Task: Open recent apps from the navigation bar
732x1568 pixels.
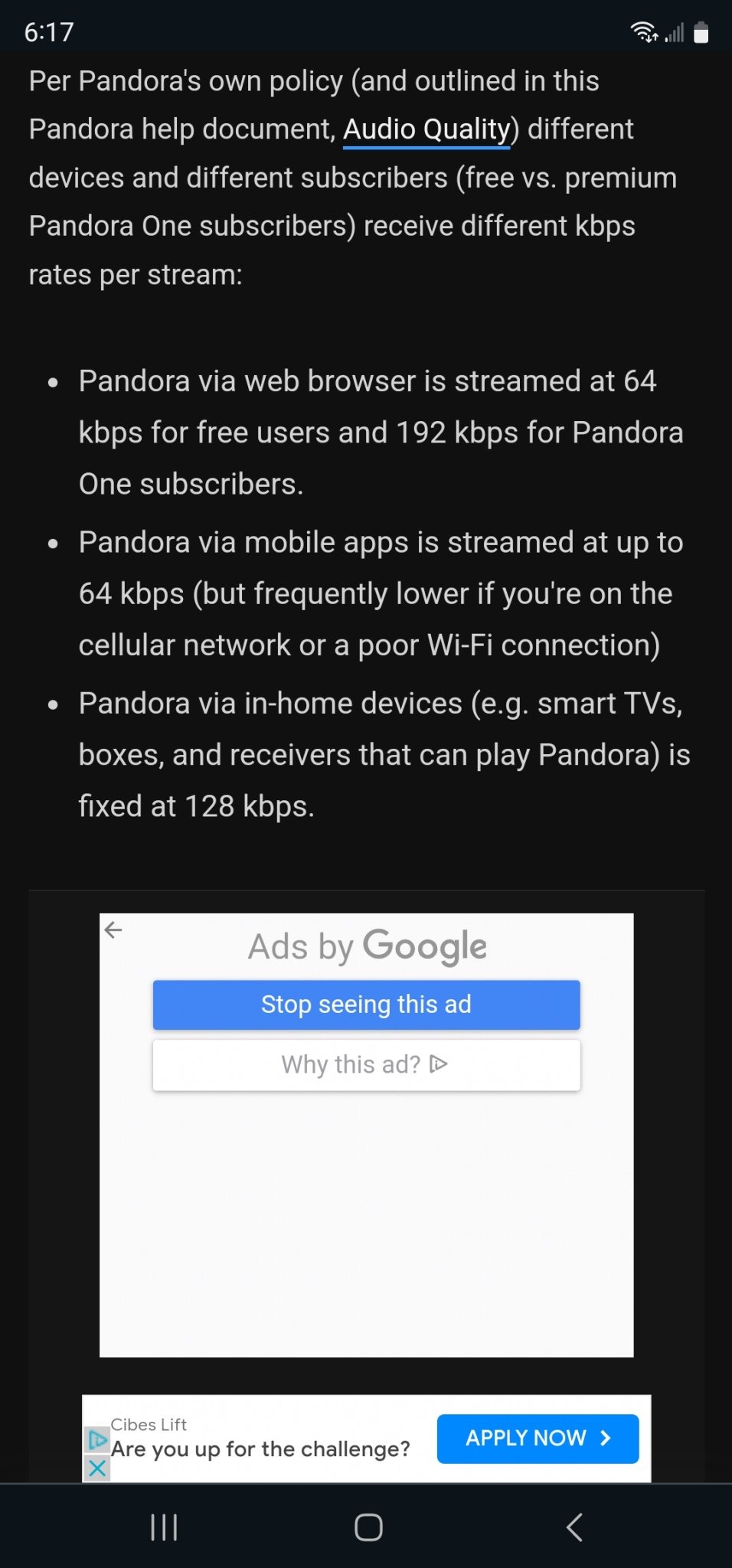Action: point(164,1527)
